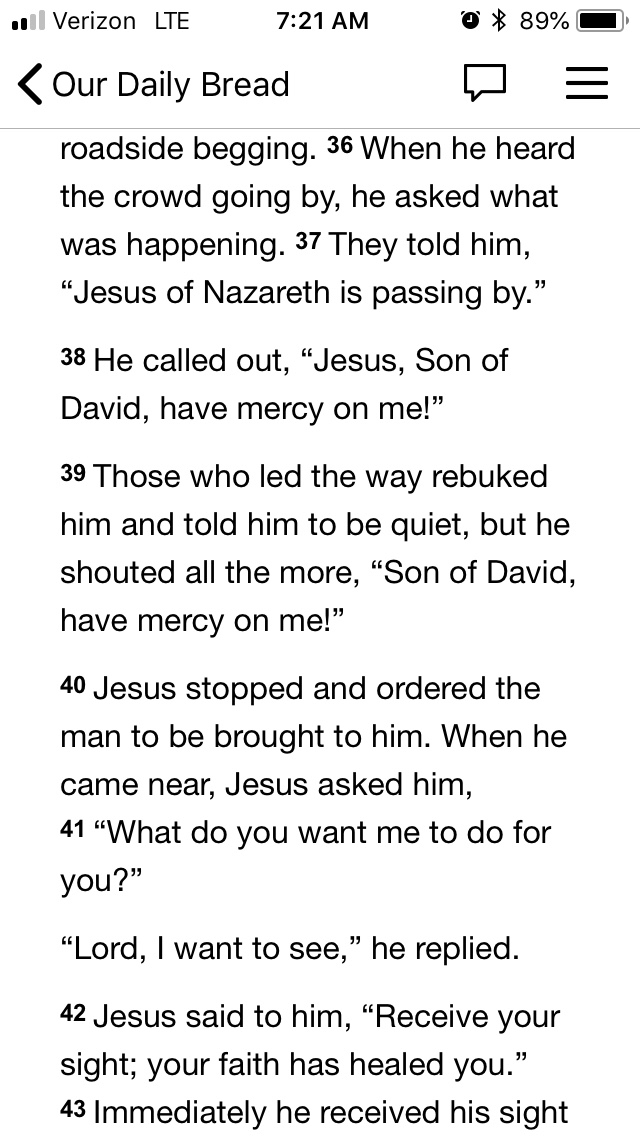Open the hamburger menu

pos(587,84)
